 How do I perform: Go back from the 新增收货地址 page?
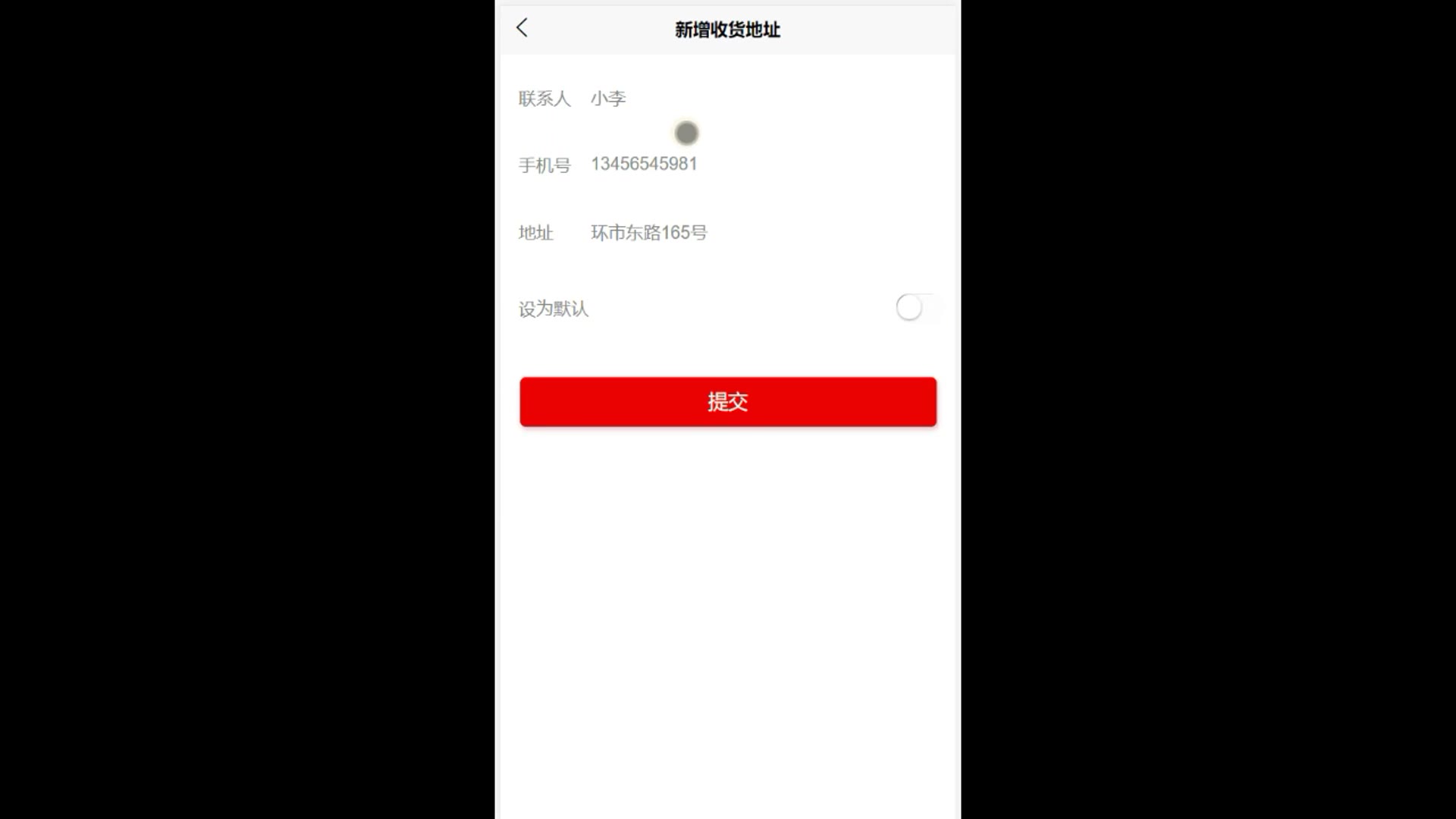click(522, 29)
